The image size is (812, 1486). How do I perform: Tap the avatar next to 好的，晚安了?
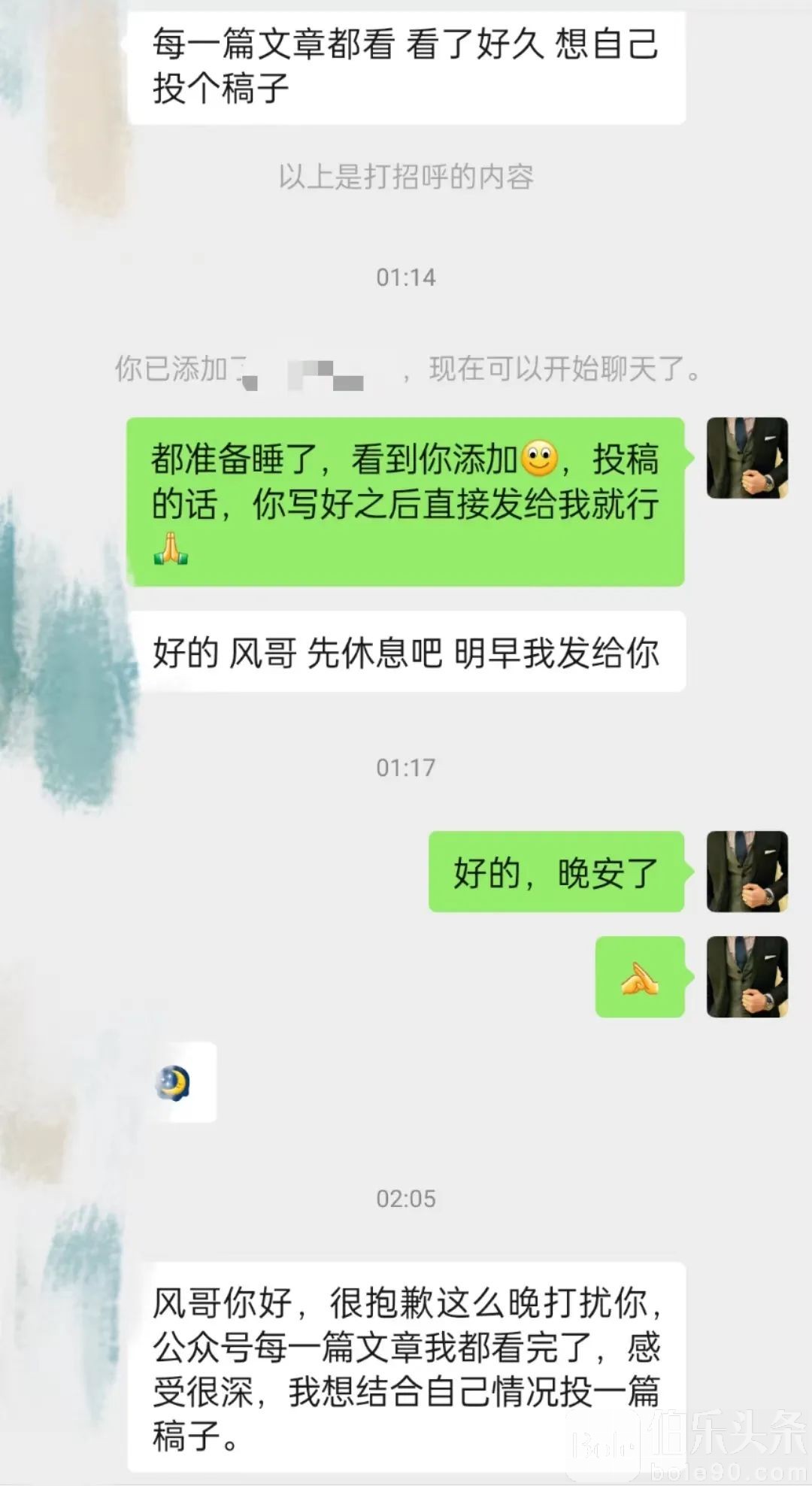tap(747, 872)
